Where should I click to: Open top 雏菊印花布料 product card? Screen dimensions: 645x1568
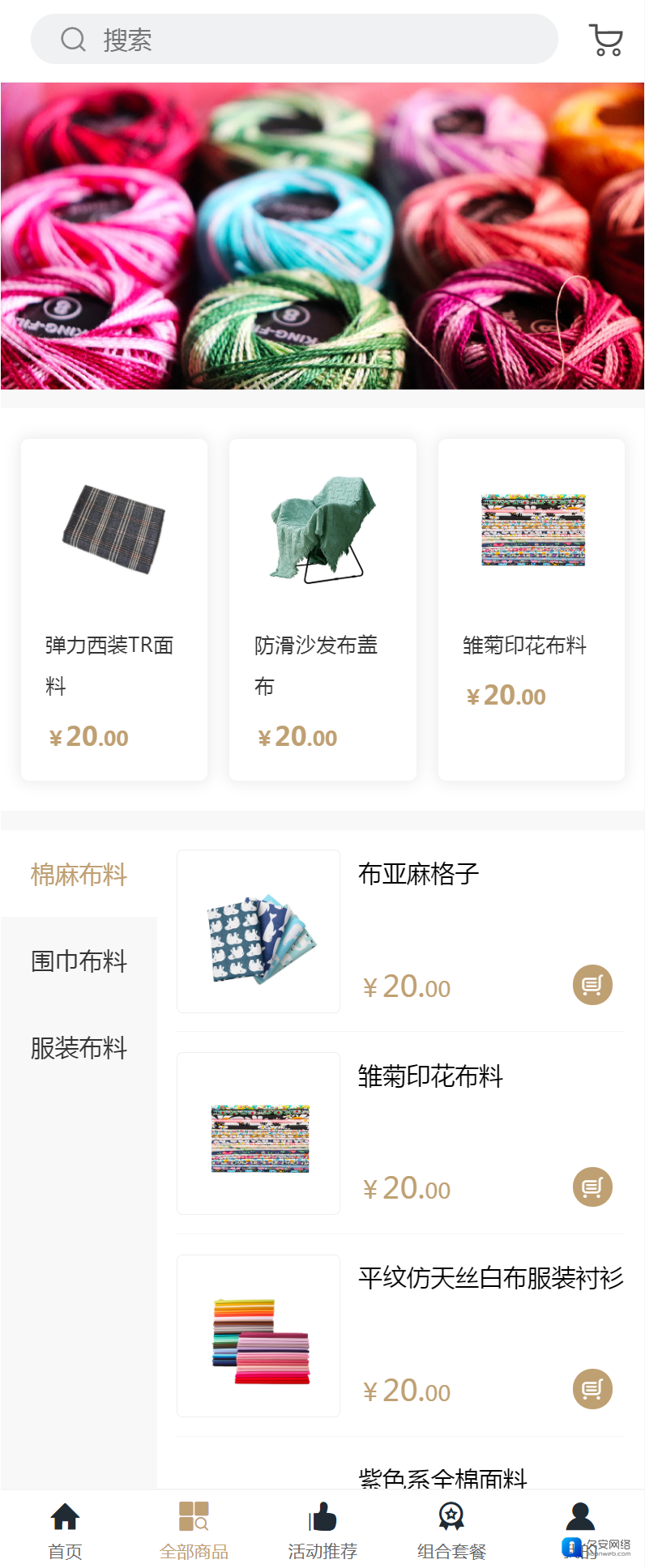[x=531, y=609]
